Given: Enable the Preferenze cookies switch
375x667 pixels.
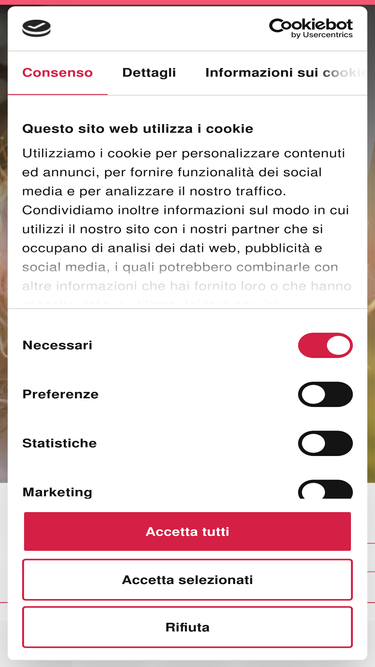Looking at the screenshot, I should [325, 394].
